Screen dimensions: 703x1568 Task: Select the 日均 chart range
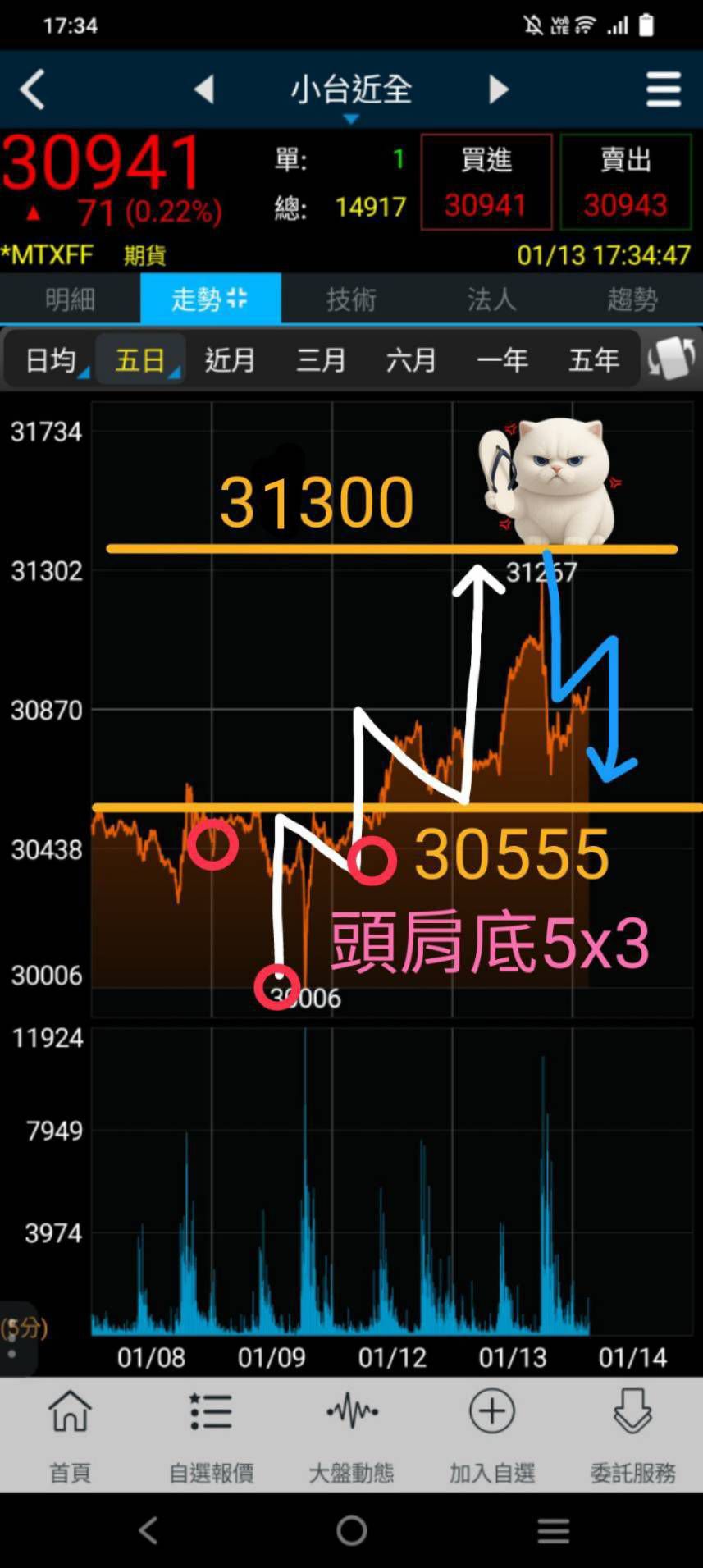pos(51,360)
